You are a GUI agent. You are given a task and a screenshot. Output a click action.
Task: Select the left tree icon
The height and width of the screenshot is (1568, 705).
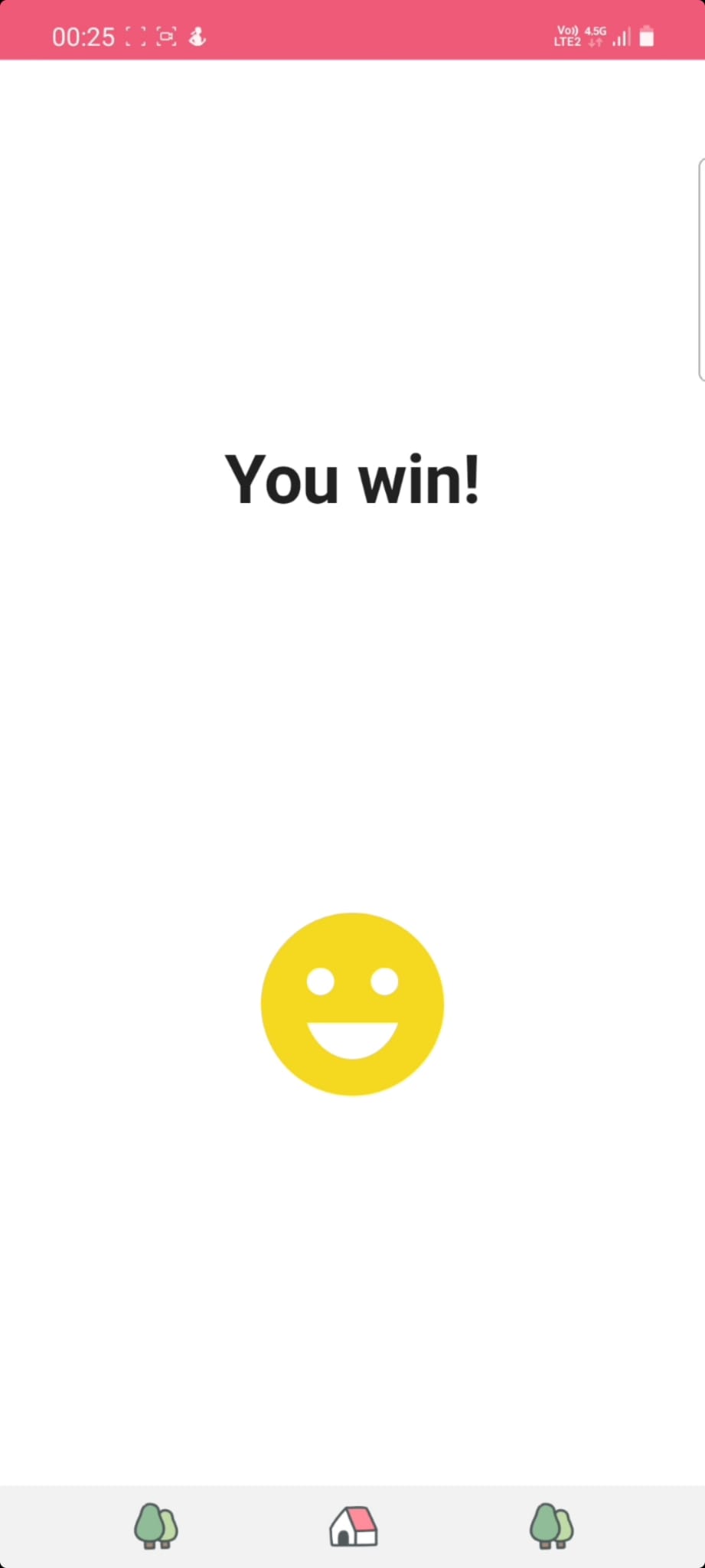(156, 1526)
